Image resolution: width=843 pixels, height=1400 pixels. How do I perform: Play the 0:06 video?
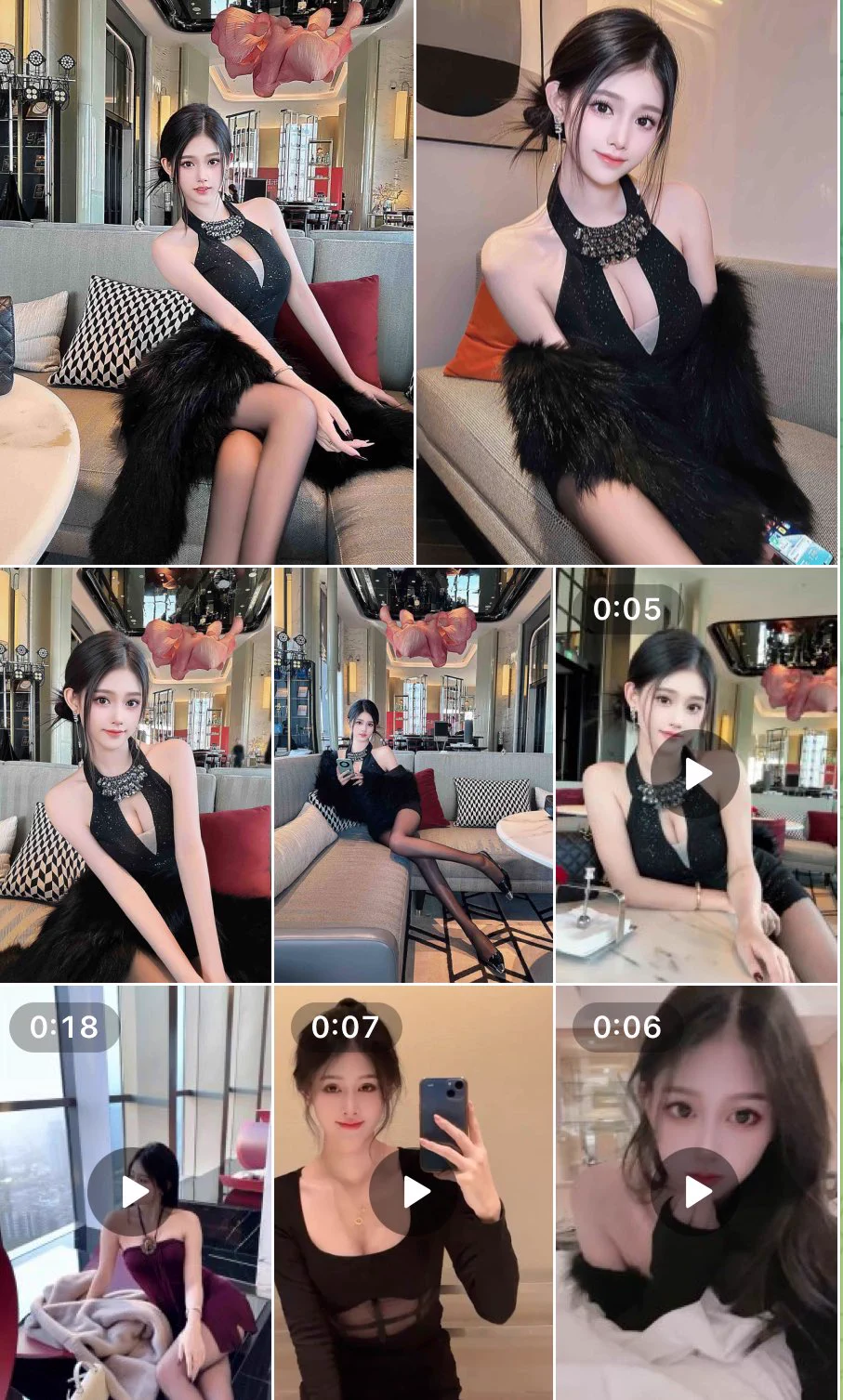click(x=697, y=1192)
